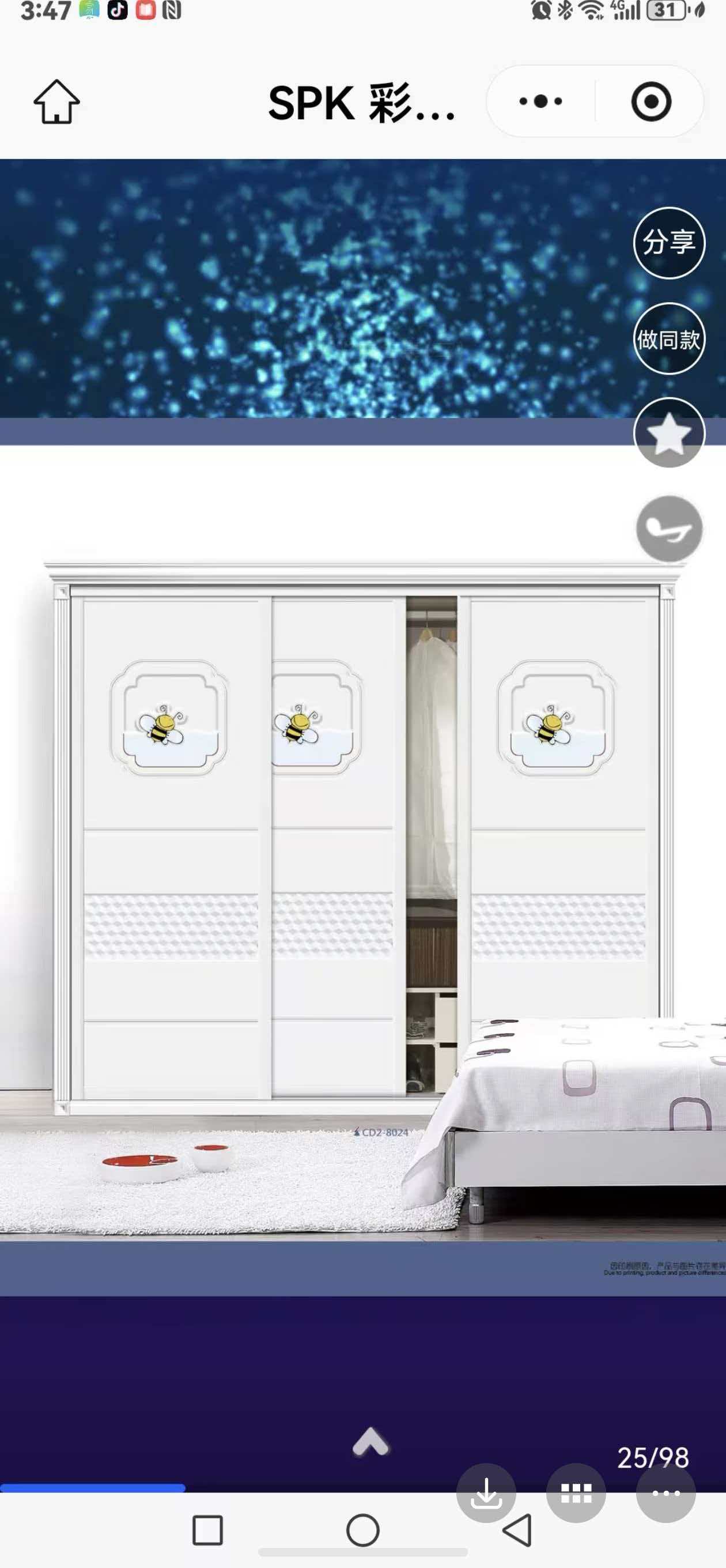Go to the mini program home
The height and width of the screenshot is (1568, 726).
pos(56,101)
